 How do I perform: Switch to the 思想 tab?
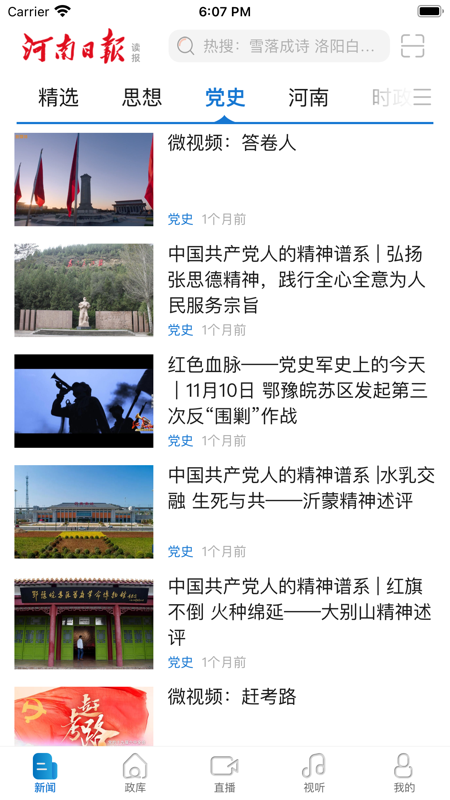point(142,97)
